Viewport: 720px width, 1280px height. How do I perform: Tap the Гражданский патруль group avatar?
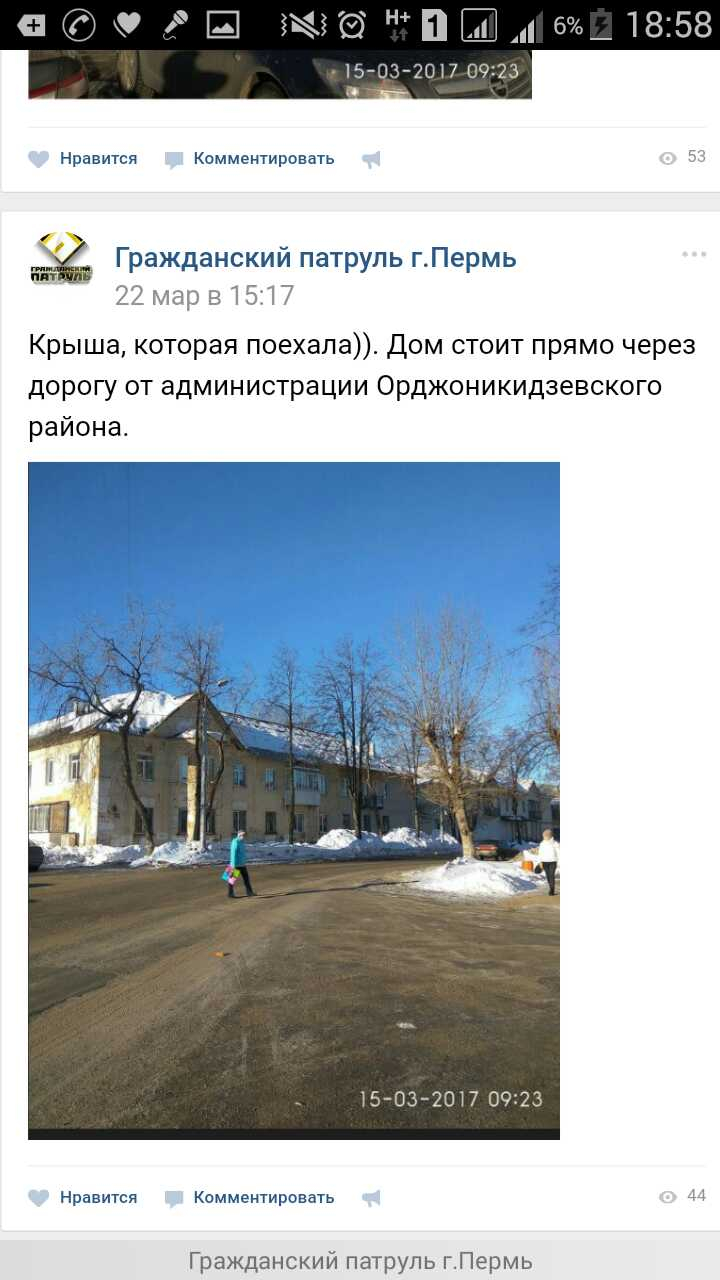pyautogui.click(x=61, y=259)
